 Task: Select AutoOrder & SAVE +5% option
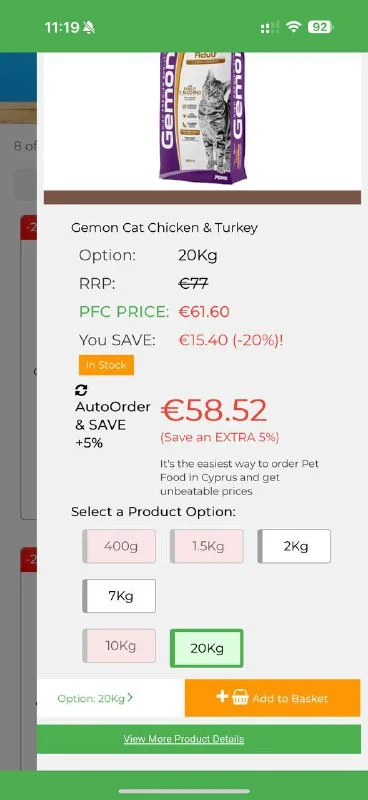[x=113, y=417]
